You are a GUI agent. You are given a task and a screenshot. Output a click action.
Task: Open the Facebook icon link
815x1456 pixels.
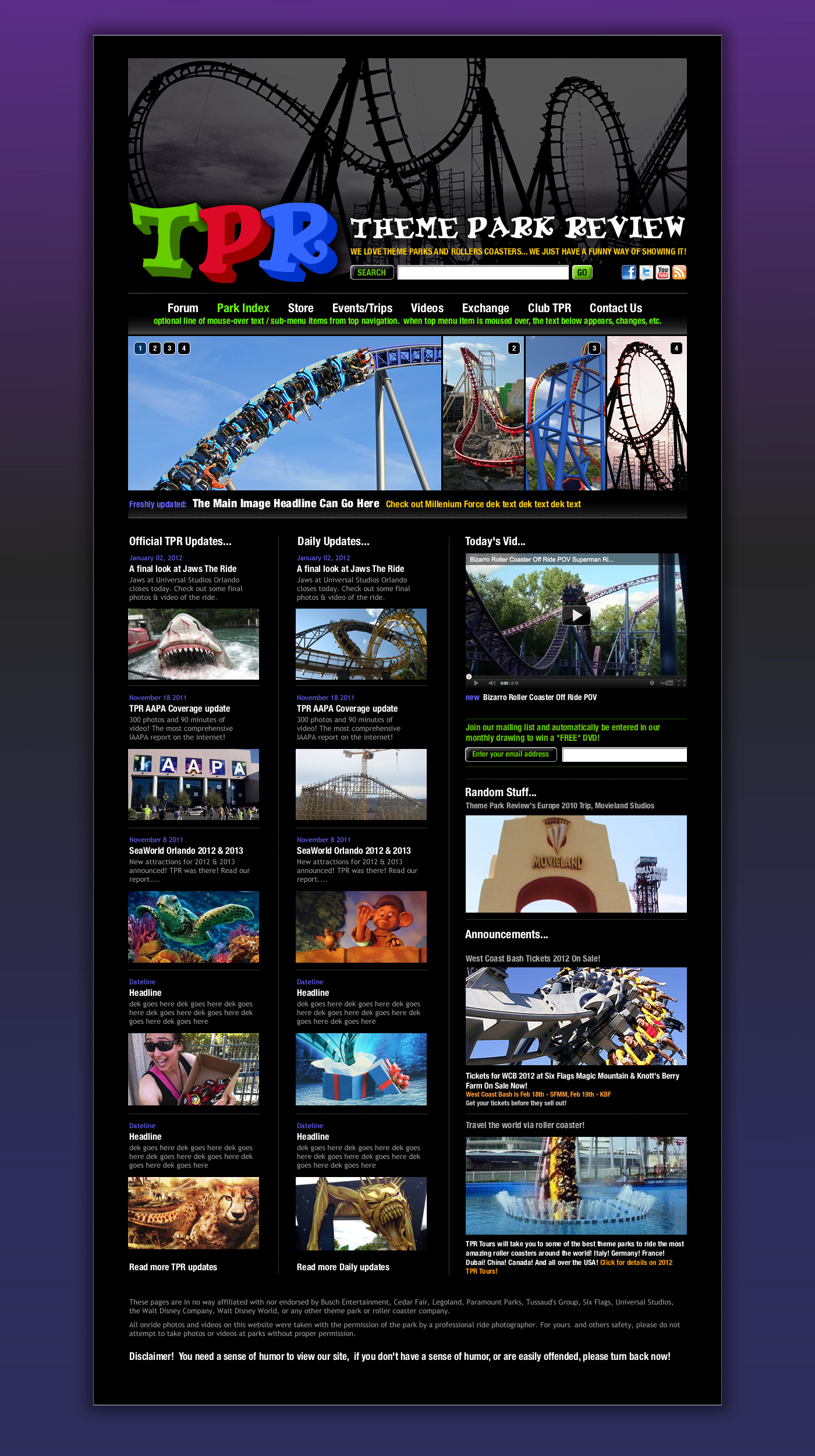629,272
